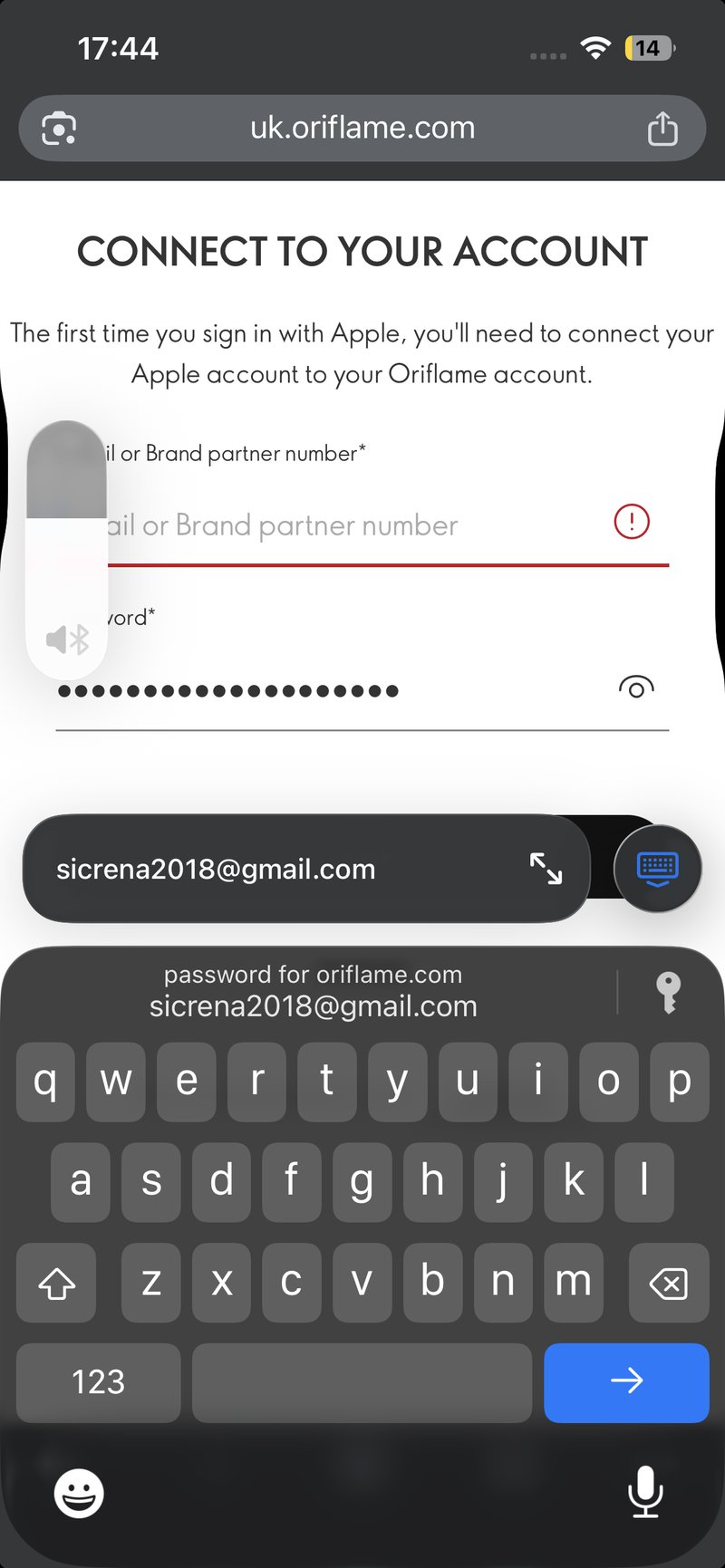725x1568 pixels.
Task: Adjust the volume slider overlay
Action: click(67, 550)
